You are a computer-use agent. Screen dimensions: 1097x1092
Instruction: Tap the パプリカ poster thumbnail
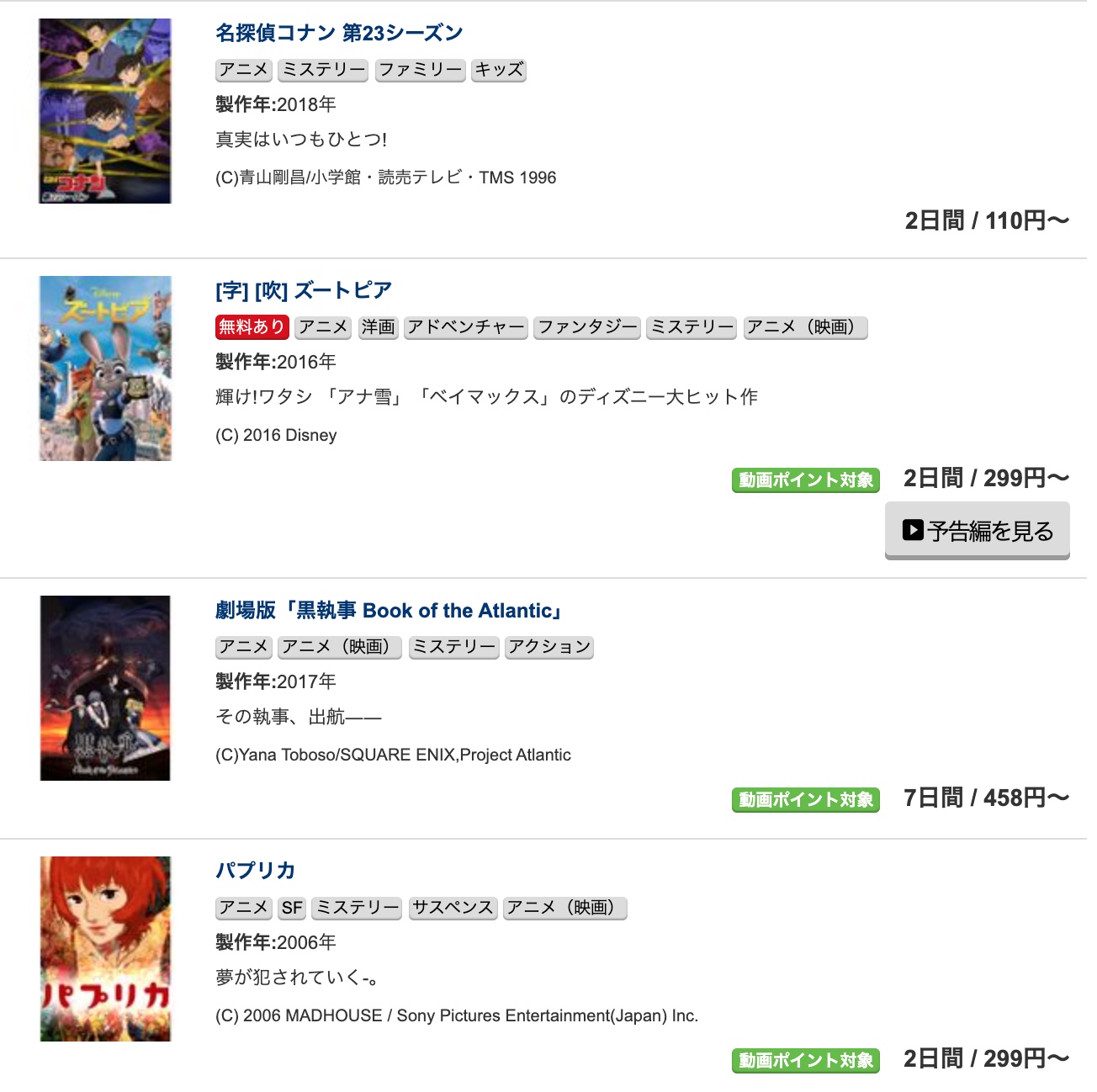[x=105, y=949]
